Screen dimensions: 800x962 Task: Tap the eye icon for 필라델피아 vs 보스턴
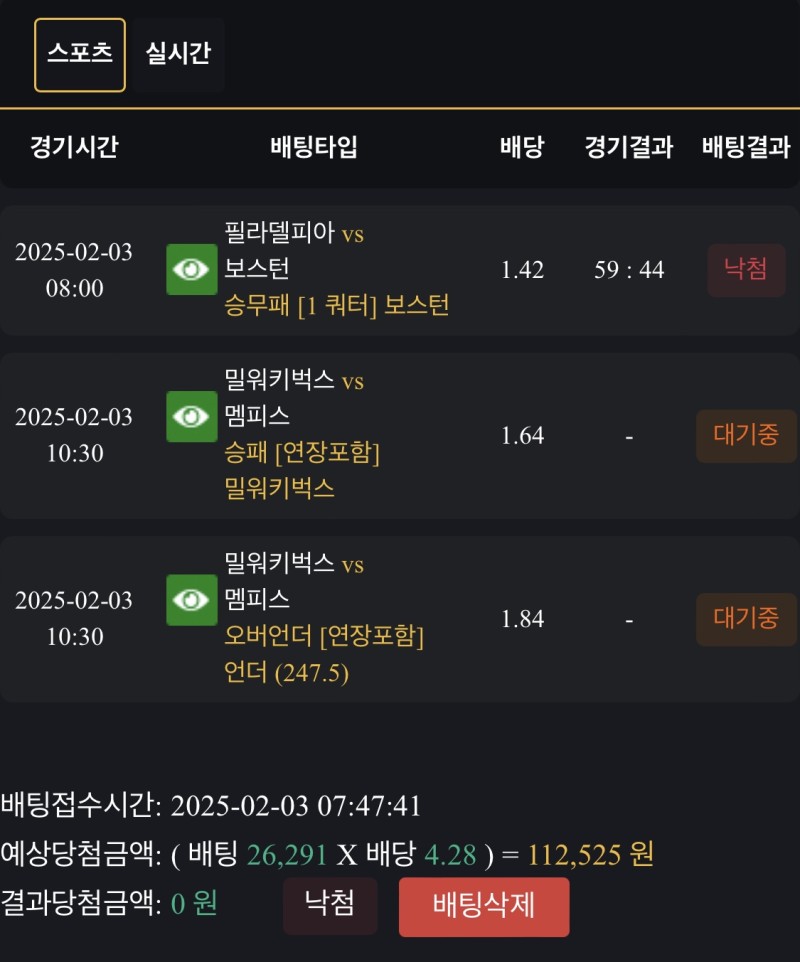(191, 269)
